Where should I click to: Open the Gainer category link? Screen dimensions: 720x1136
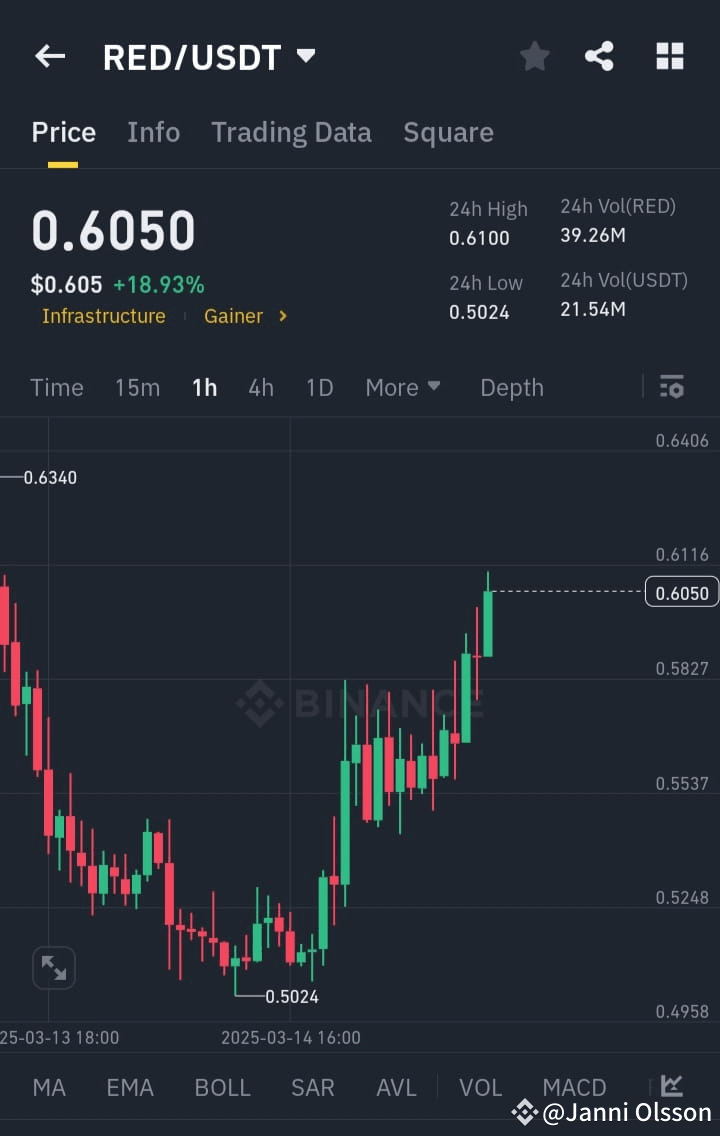tap(234, 315)
